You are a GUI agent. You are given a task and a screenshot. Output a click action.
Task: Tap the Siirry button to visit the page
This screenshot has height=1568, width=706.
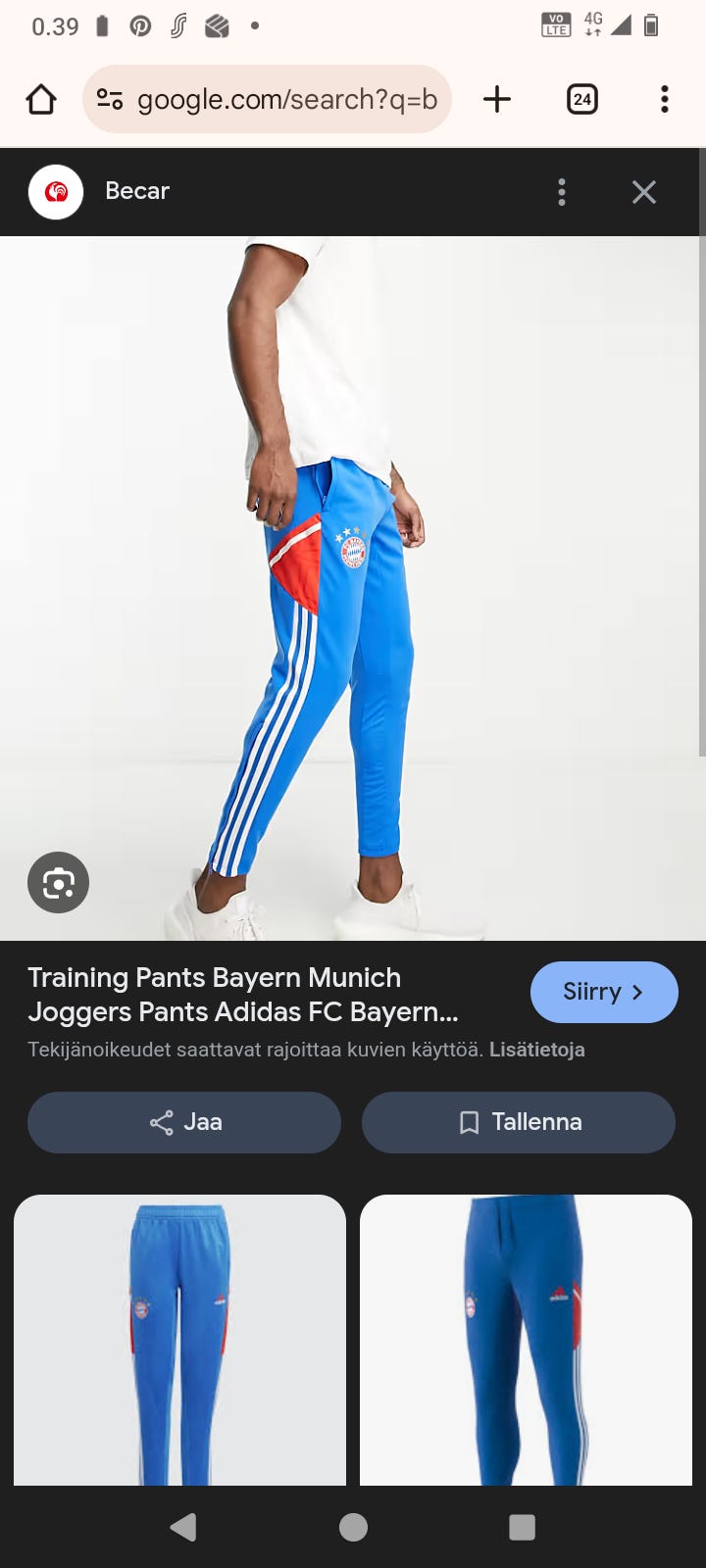tap(603, 992)
